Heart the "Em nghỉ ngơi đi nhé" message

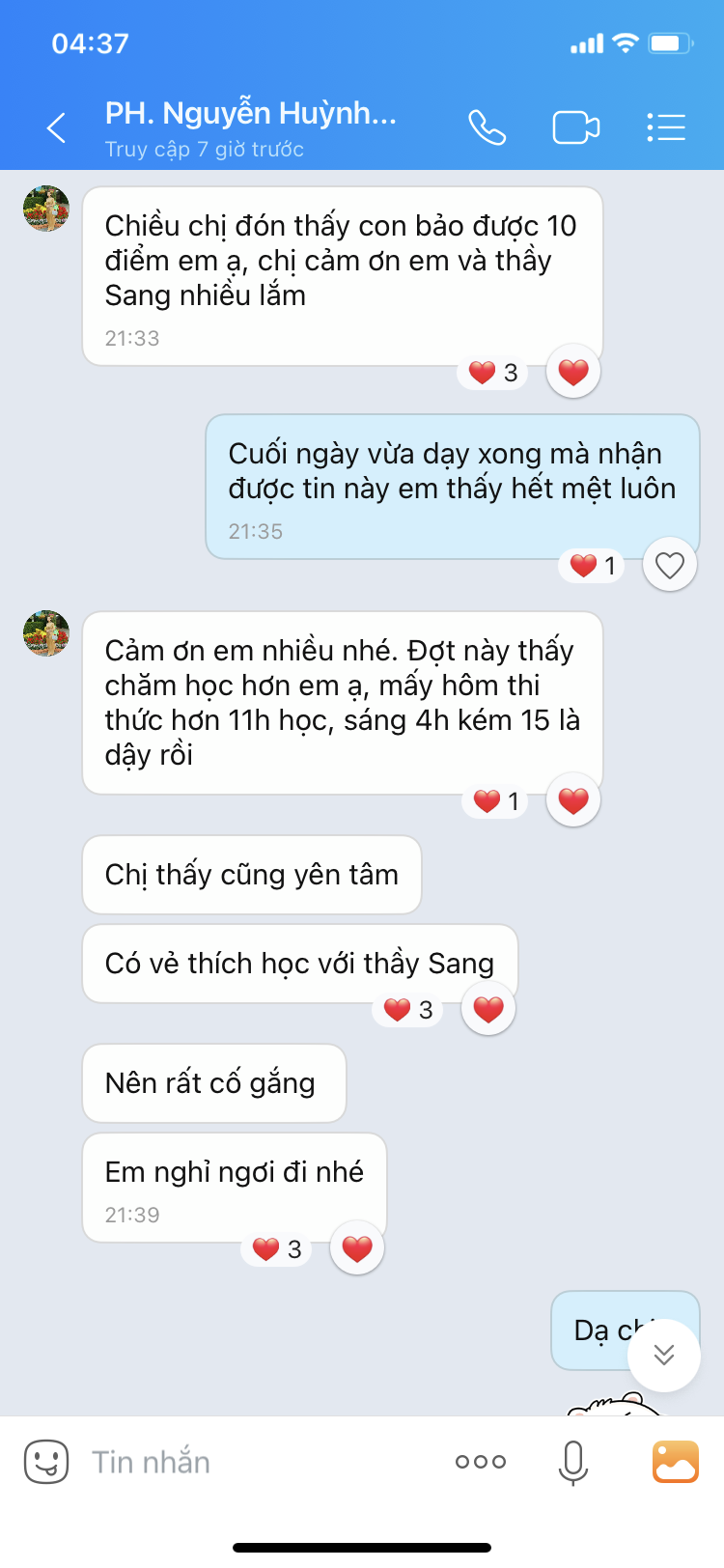357,1248
